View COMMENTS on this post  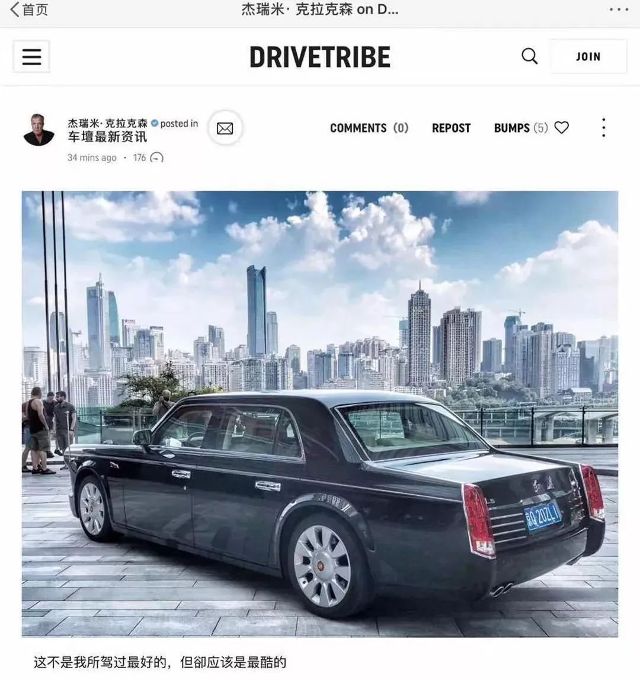[368, 128]
